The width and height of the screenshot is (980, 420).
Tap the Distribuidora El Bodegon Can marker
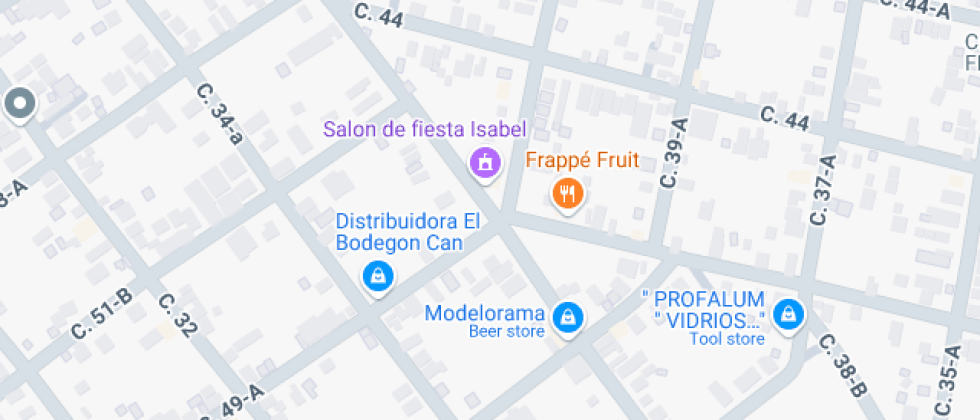tap(378, 276)
